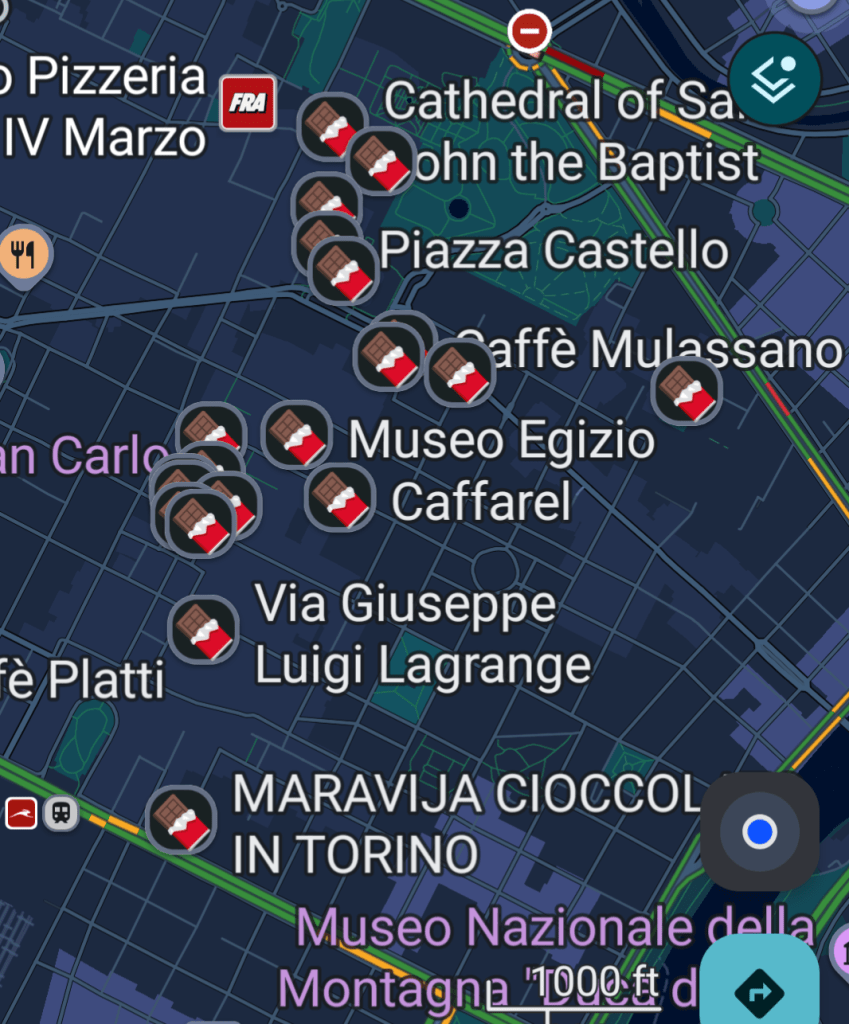Tap the chocolate pin left of Museo Egizio
The width and height of the screenshot is (849, 1024).
coord(297,435)
